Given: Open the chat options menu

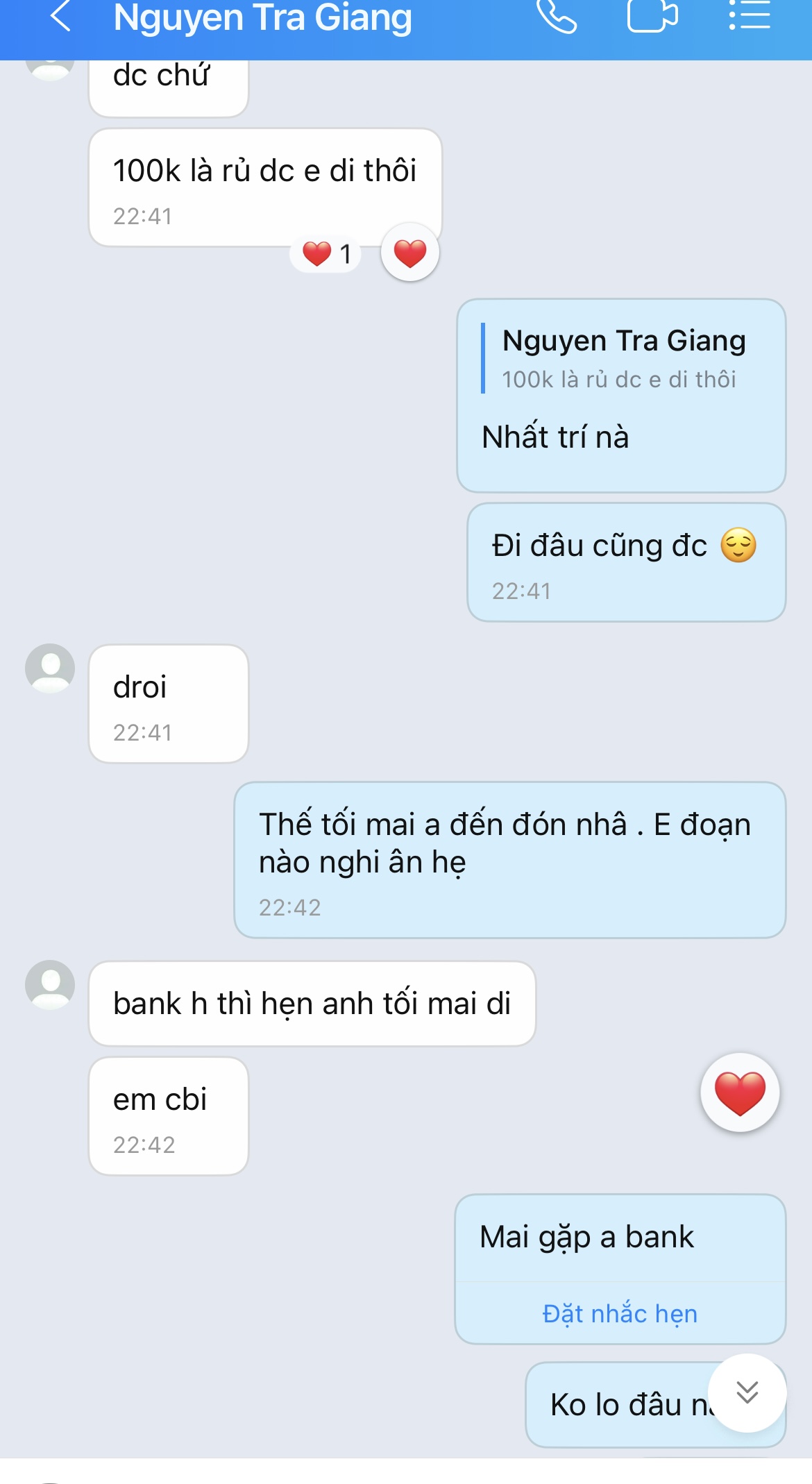Looking at the screenshot, I should pos(750,17).
